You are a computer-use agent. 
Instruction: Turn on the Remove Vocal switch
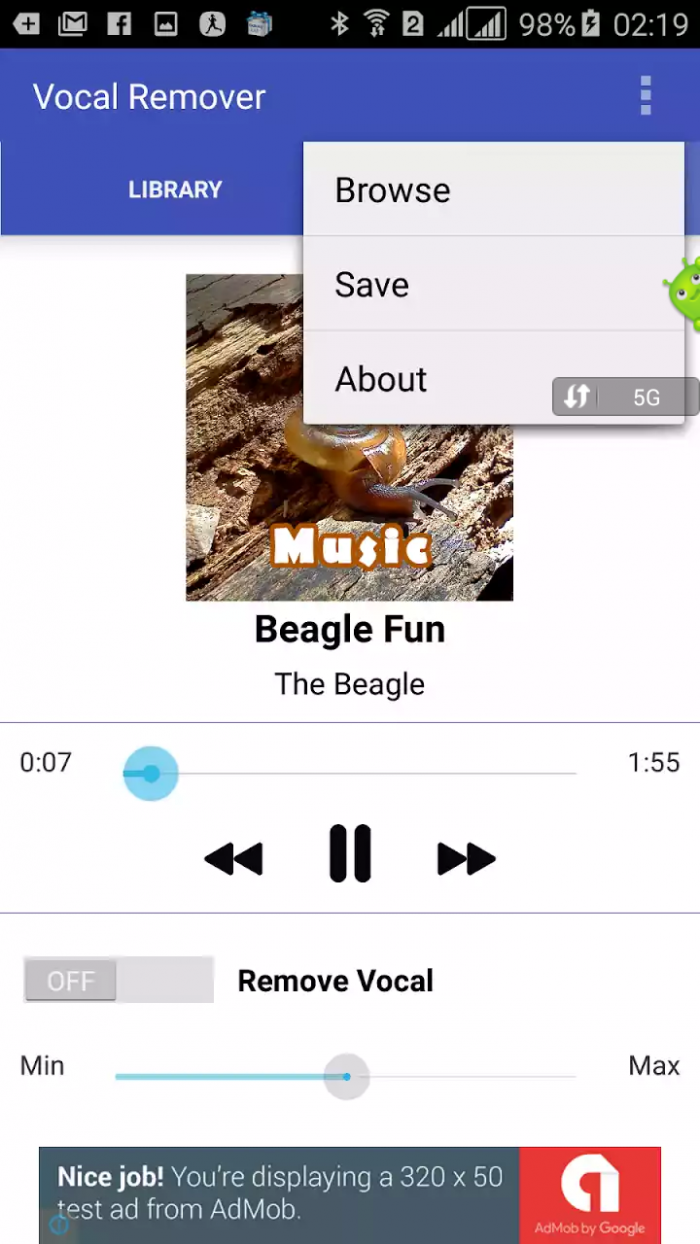118,980
